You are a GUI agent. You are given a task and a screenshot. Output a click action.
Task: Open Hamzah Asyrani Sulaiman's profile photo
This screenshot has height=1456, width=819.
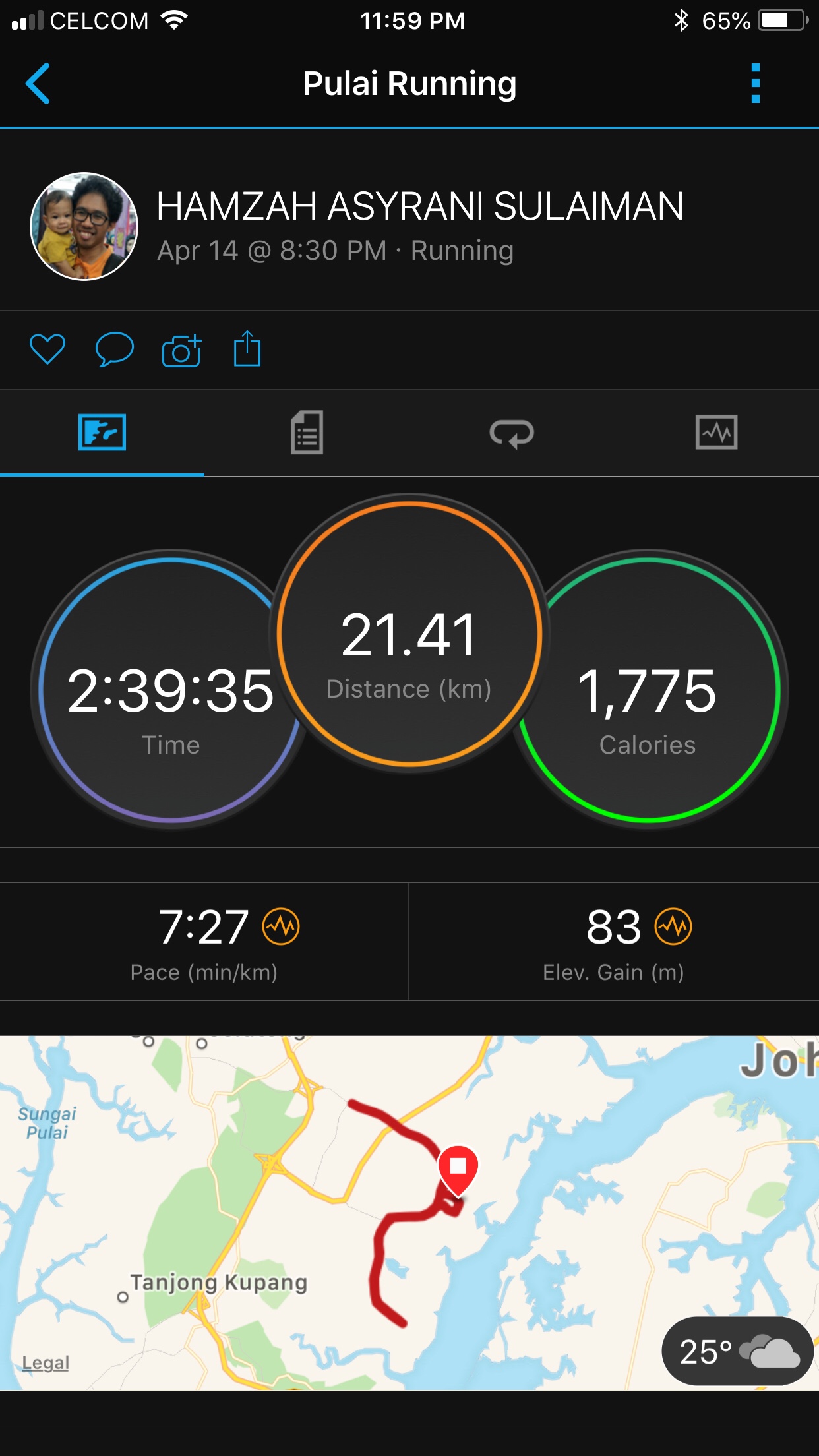84,227
